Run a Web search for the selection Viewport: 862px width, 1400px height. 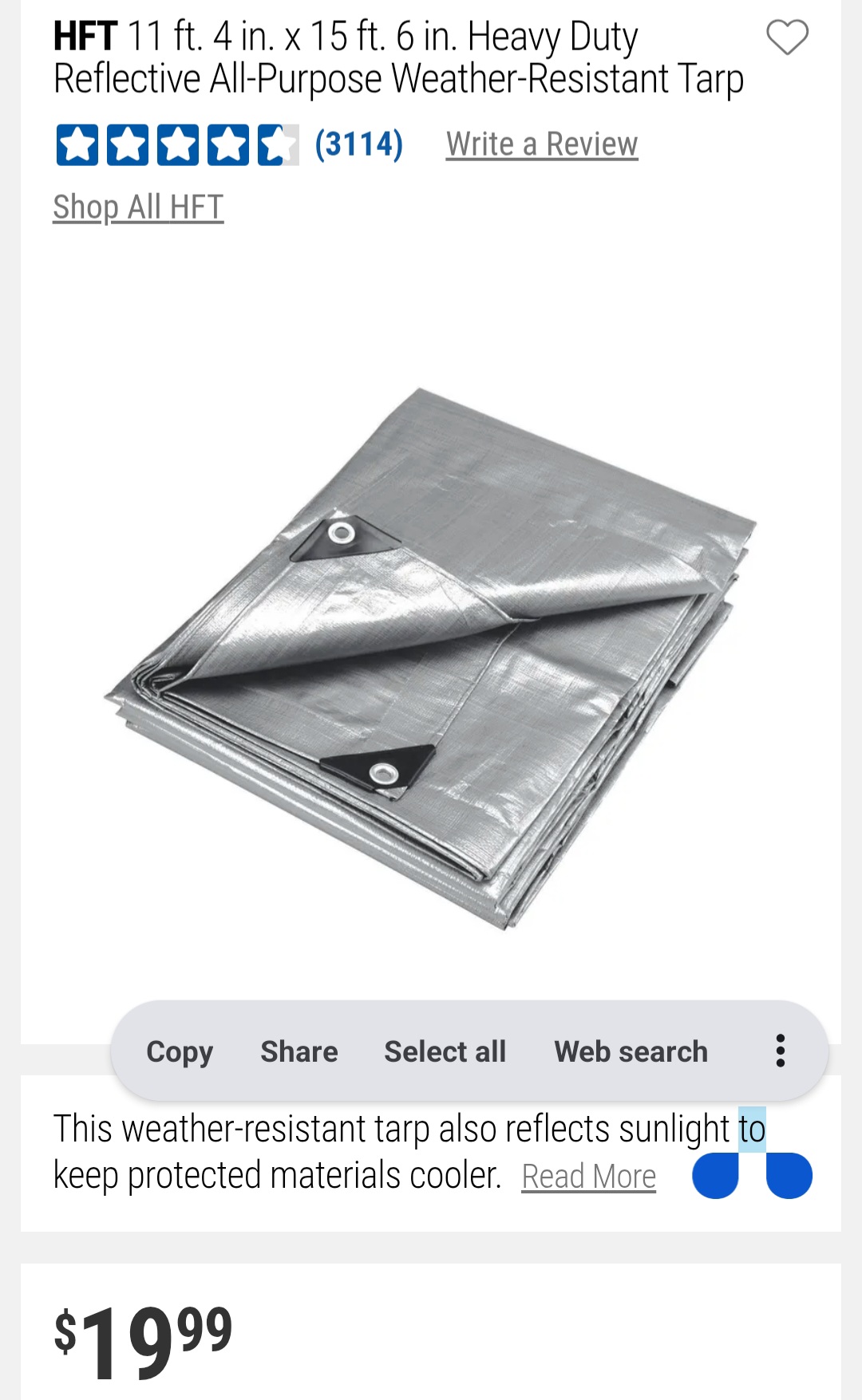(x=631, y=1051)
